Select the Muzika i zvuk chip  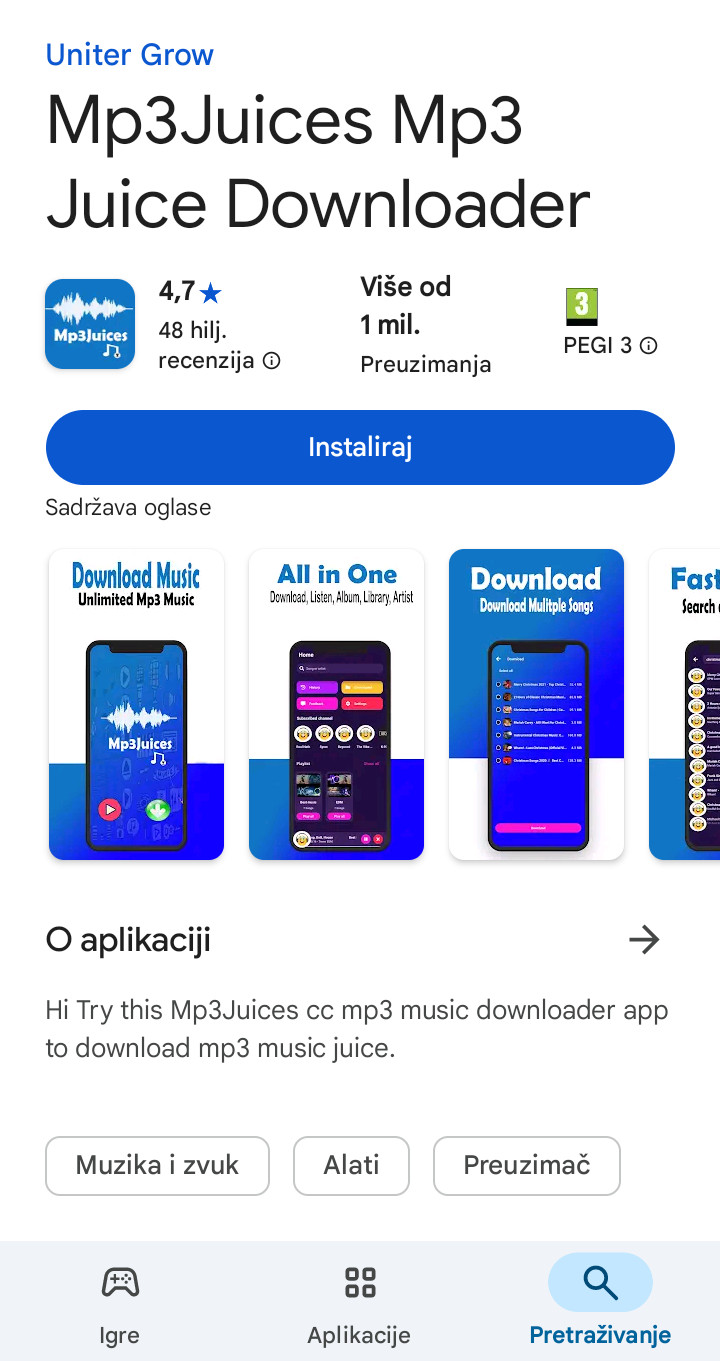click(157, 1165)
